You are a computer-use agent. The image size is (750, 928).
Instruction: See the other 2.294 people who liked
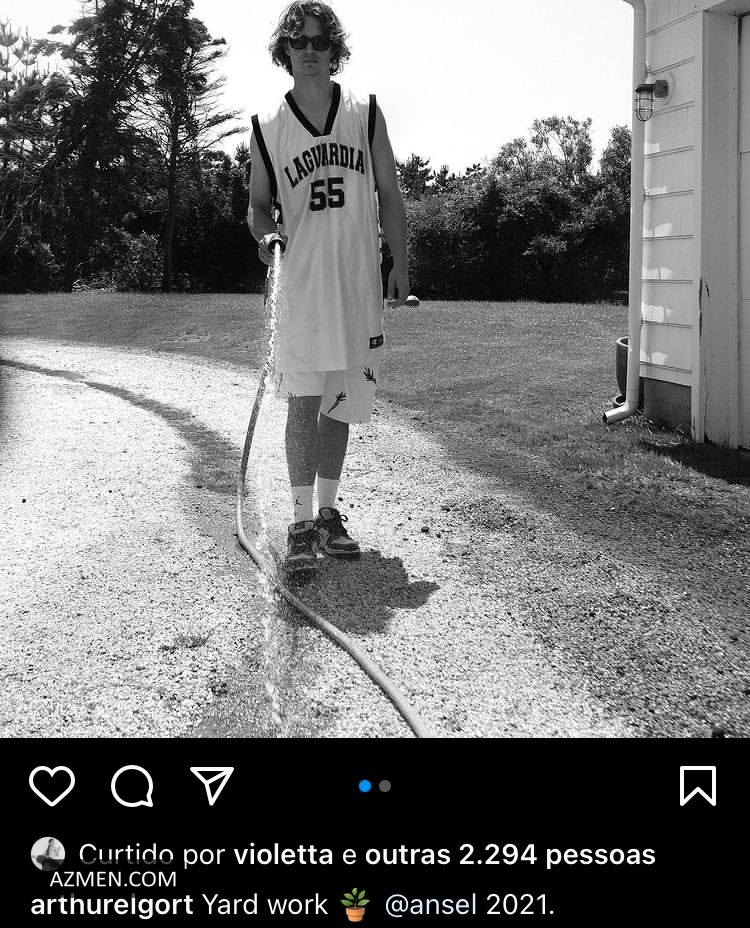click(510, 855)
